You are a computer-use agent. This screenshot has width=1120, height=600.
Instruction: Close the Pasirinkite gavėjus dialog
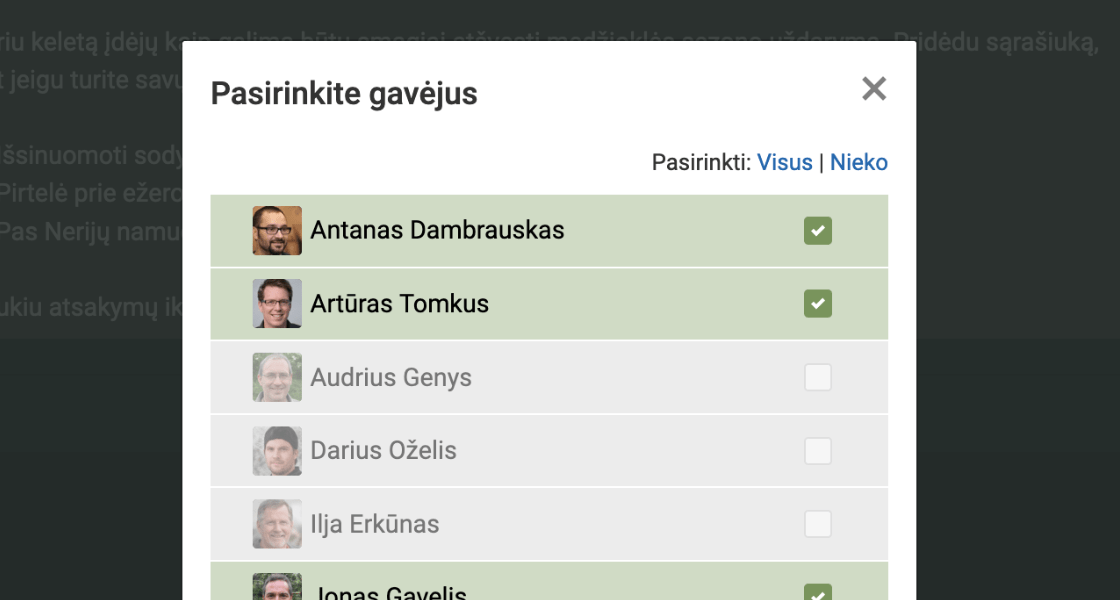point(874,89)
